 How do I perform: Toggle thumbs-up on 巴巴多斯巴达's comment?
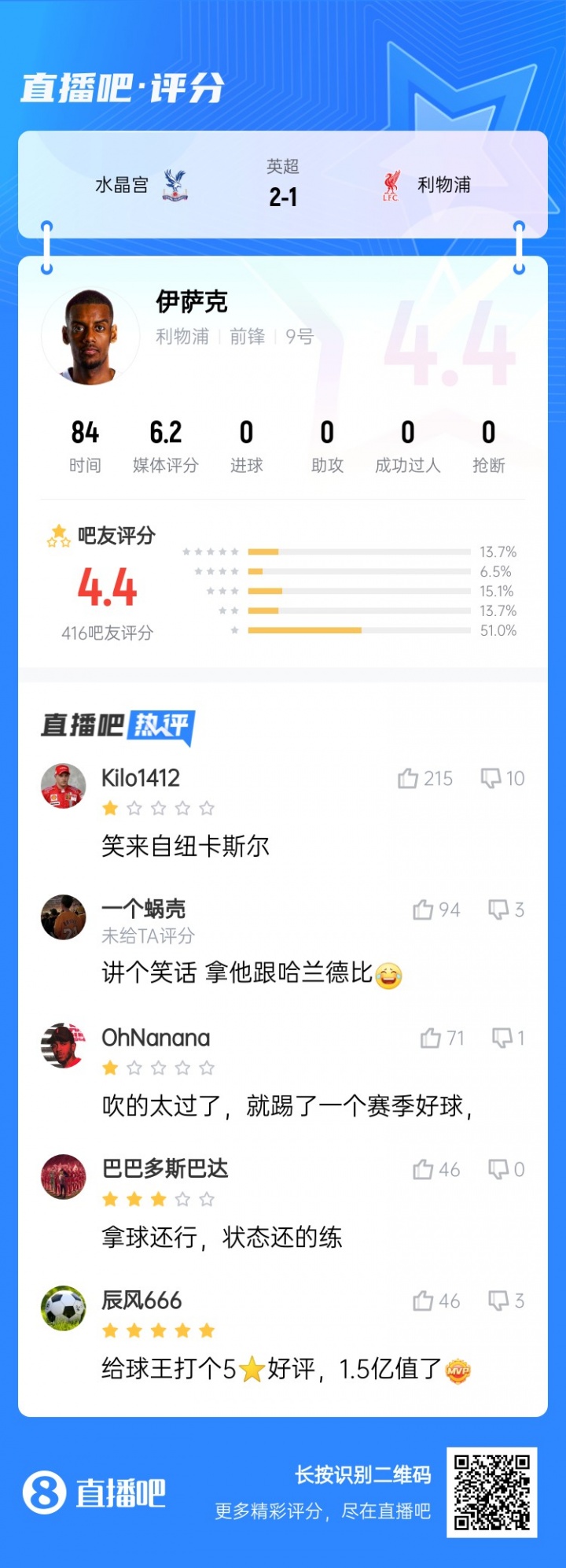[424, 1170]
